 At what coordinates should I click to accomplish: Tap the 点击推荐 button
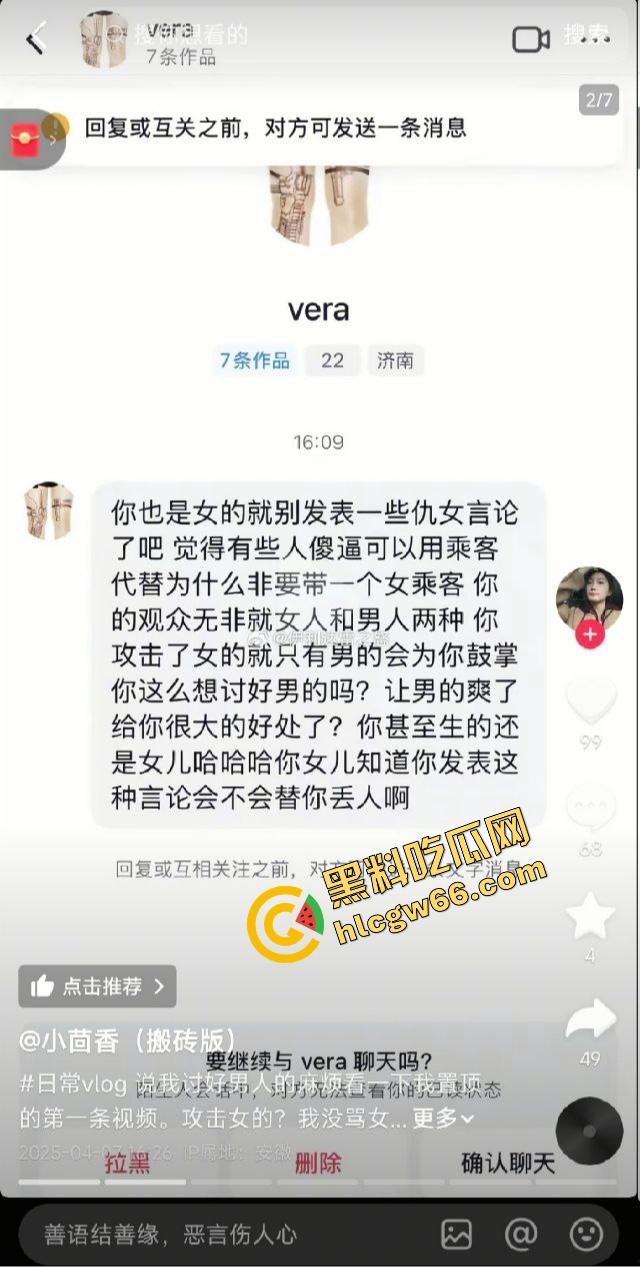(x=97, y=986)
